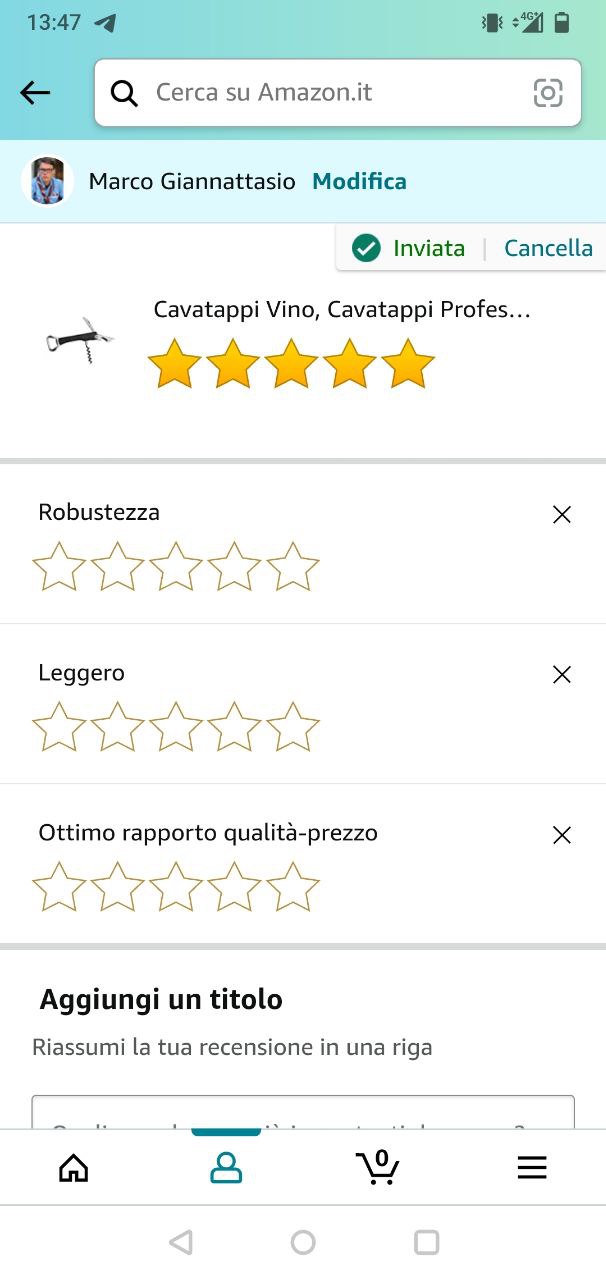Dismiss the Robustezza rating row
The image size is (606, 1280).
tap(562, 515)
